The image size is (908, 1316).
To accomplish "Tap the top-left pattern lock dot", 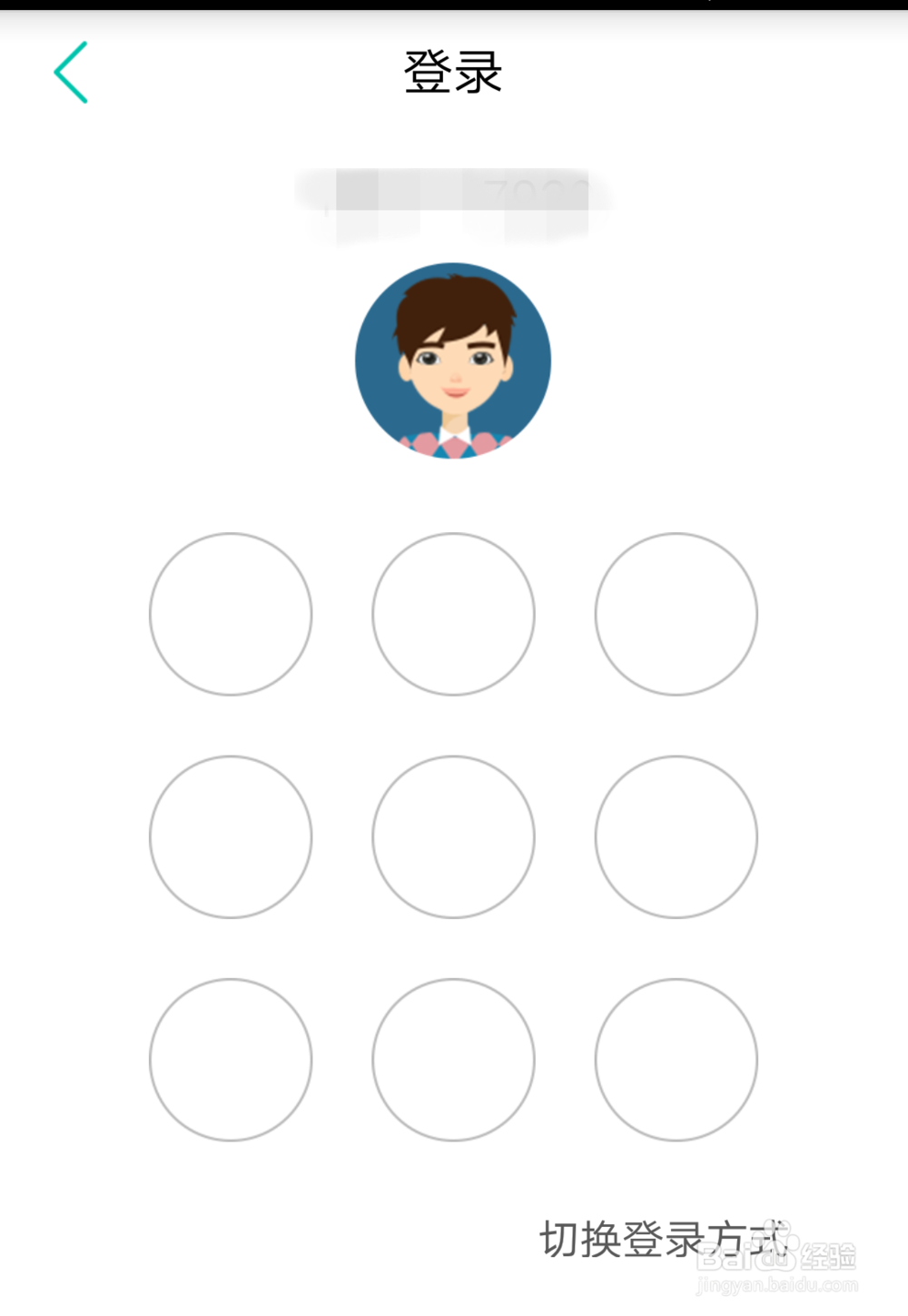I will pos(230,614).
